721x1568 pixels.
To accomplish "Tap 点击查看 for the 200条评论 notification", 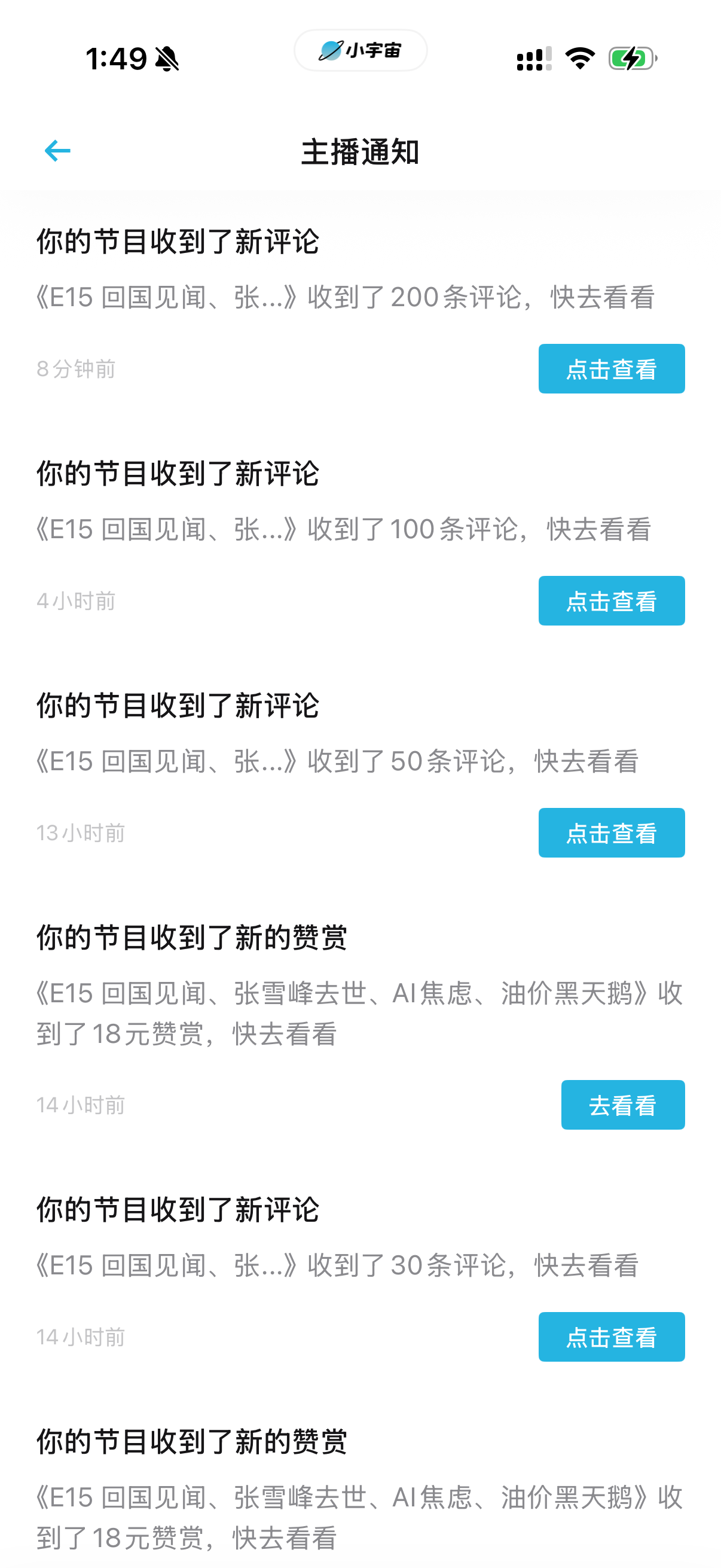I will point(611,369).
